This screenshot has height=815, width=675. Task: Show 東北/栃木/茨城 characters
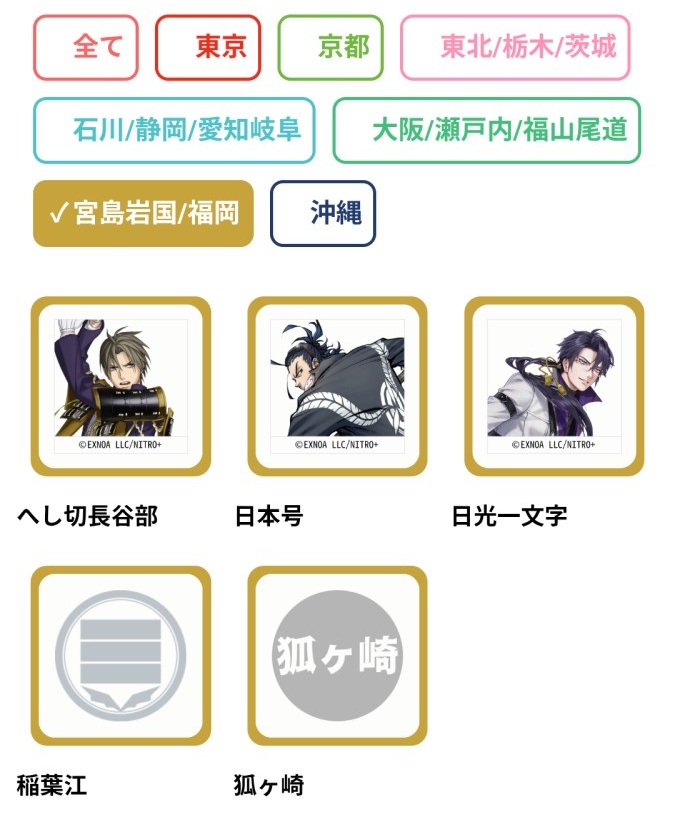tap(515, 47)
